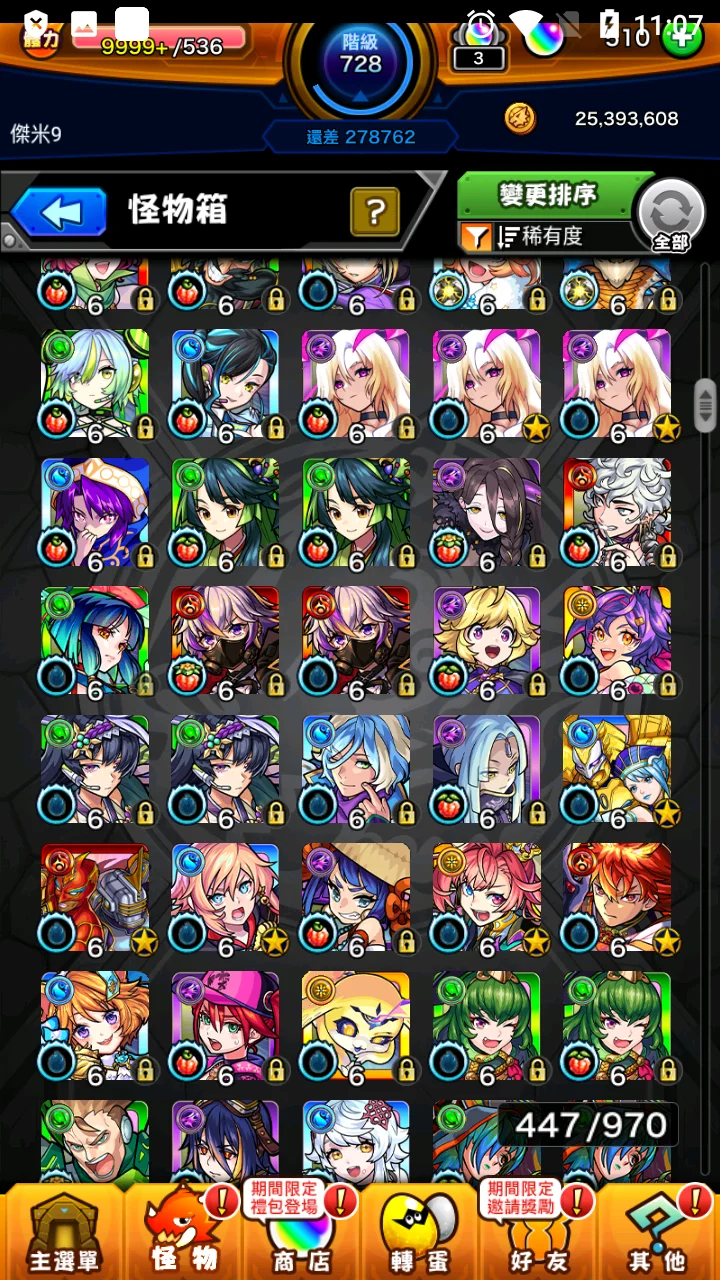Switch to the 主選單 tab
Image resolution: width=720 pixels, height=1280 pixels.
[62, 1232]
